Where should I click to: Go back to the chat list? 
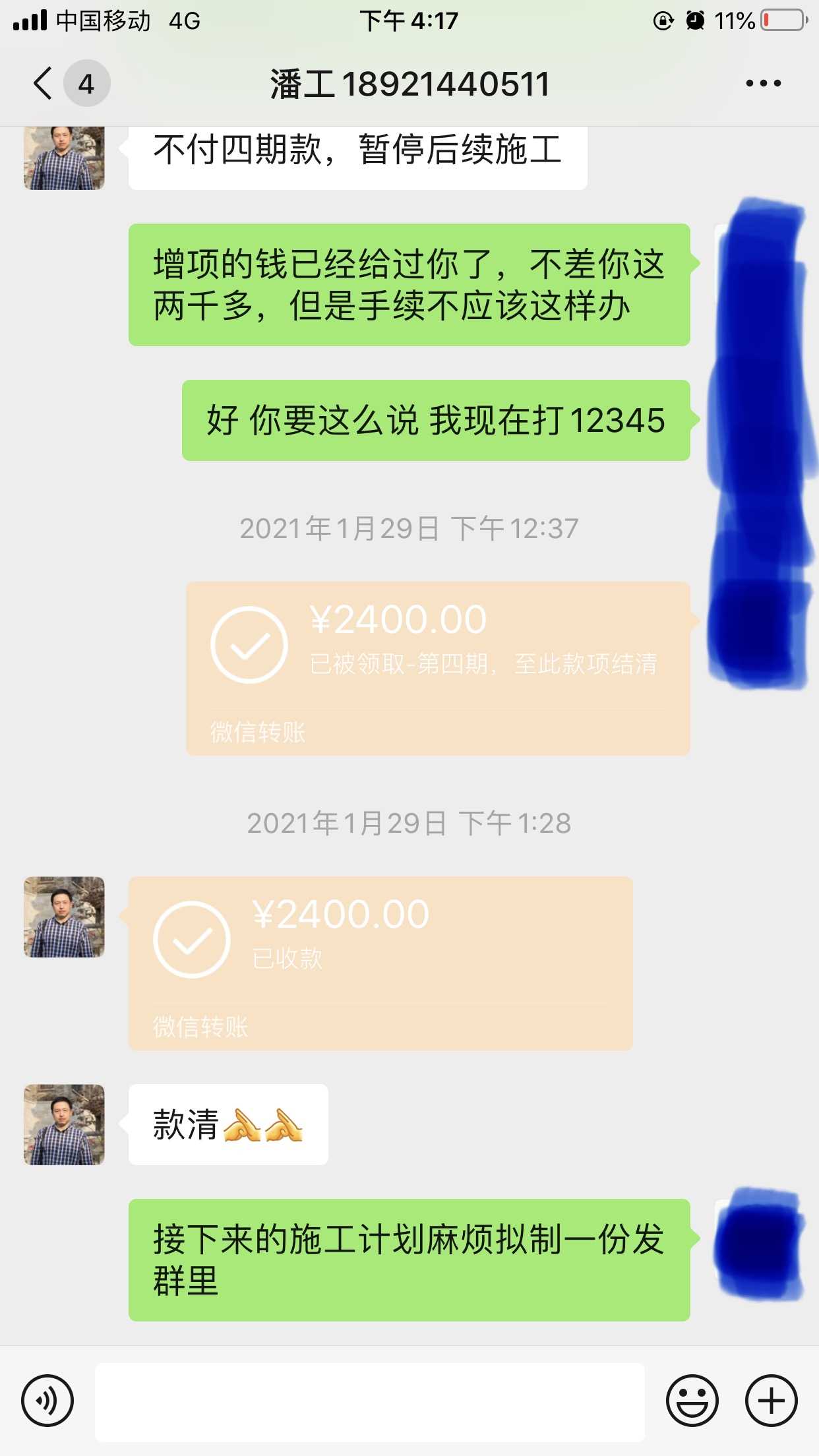coord(44,84)
